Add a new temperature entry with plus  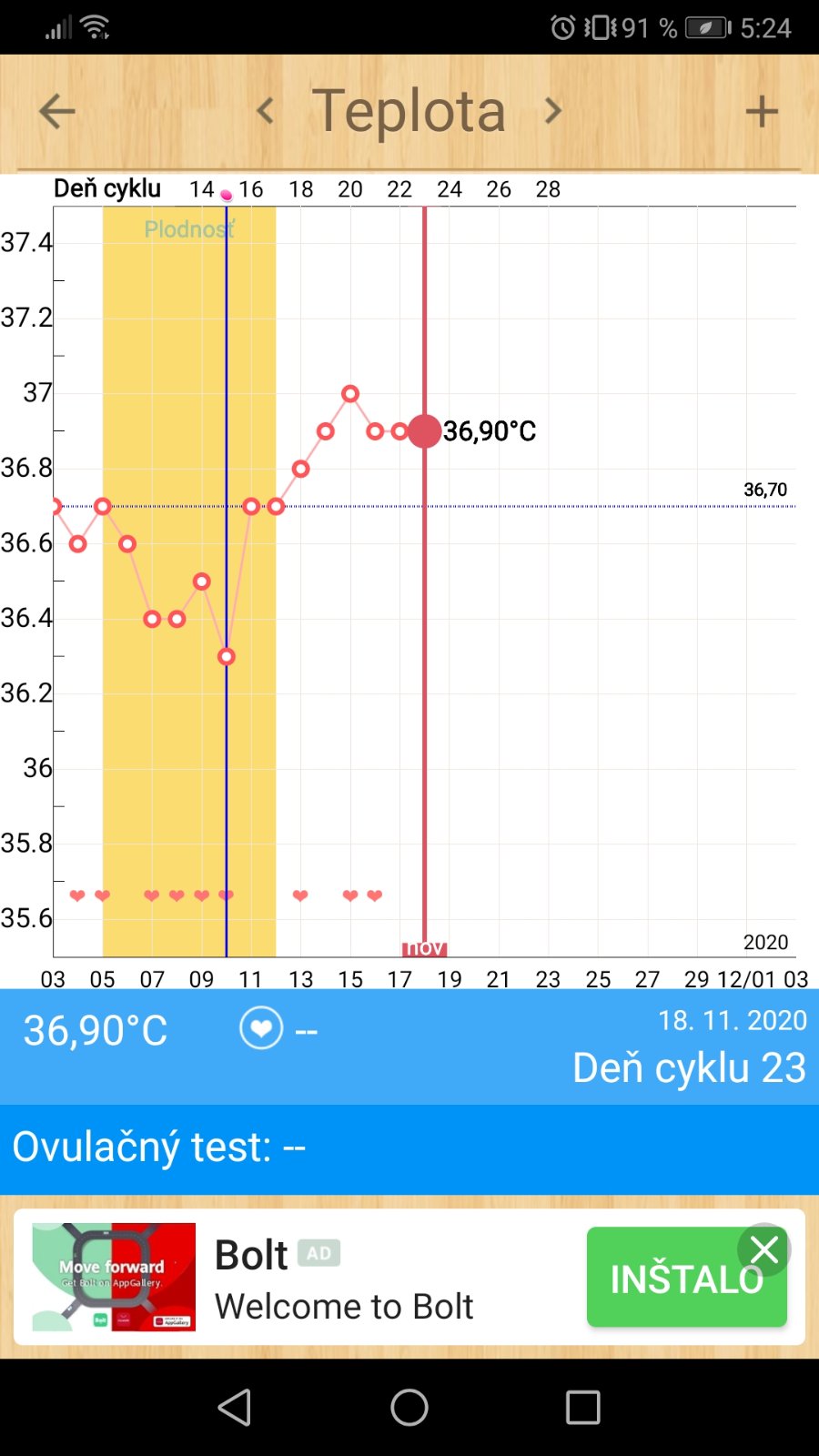(762, 112)
